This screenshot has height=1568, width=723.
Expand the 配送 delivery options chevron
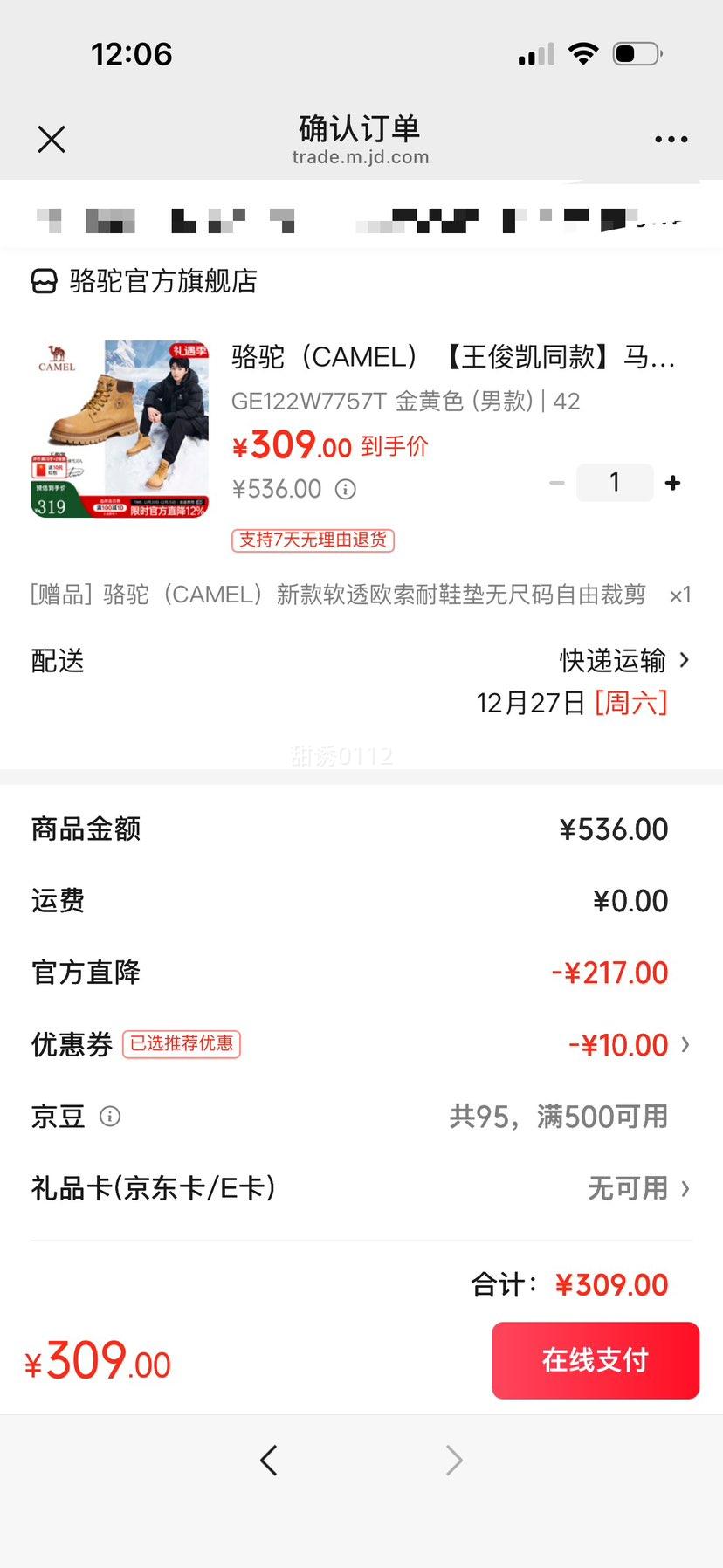click(x=686, y=661)
